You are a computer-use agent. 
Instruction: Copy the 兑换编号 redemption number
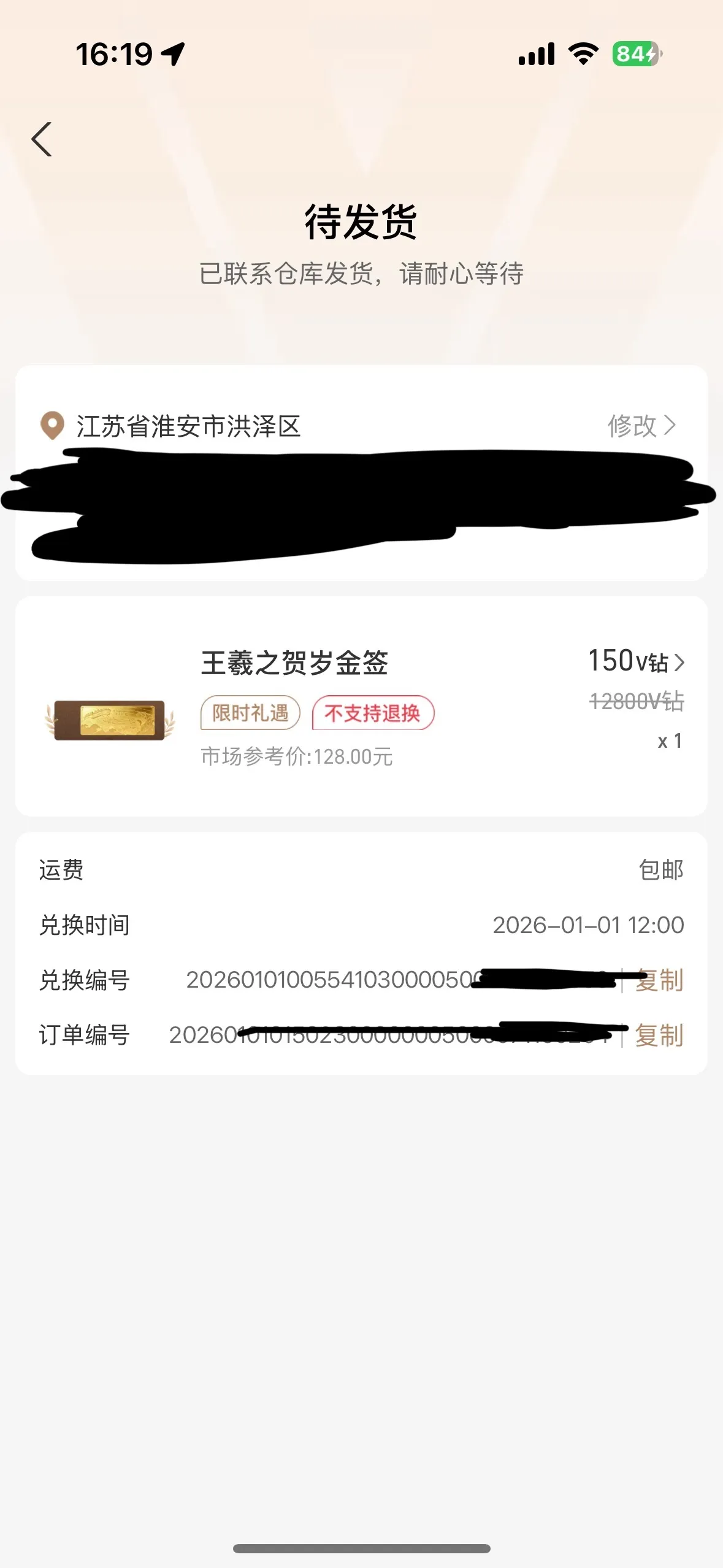tap(659, 980)
